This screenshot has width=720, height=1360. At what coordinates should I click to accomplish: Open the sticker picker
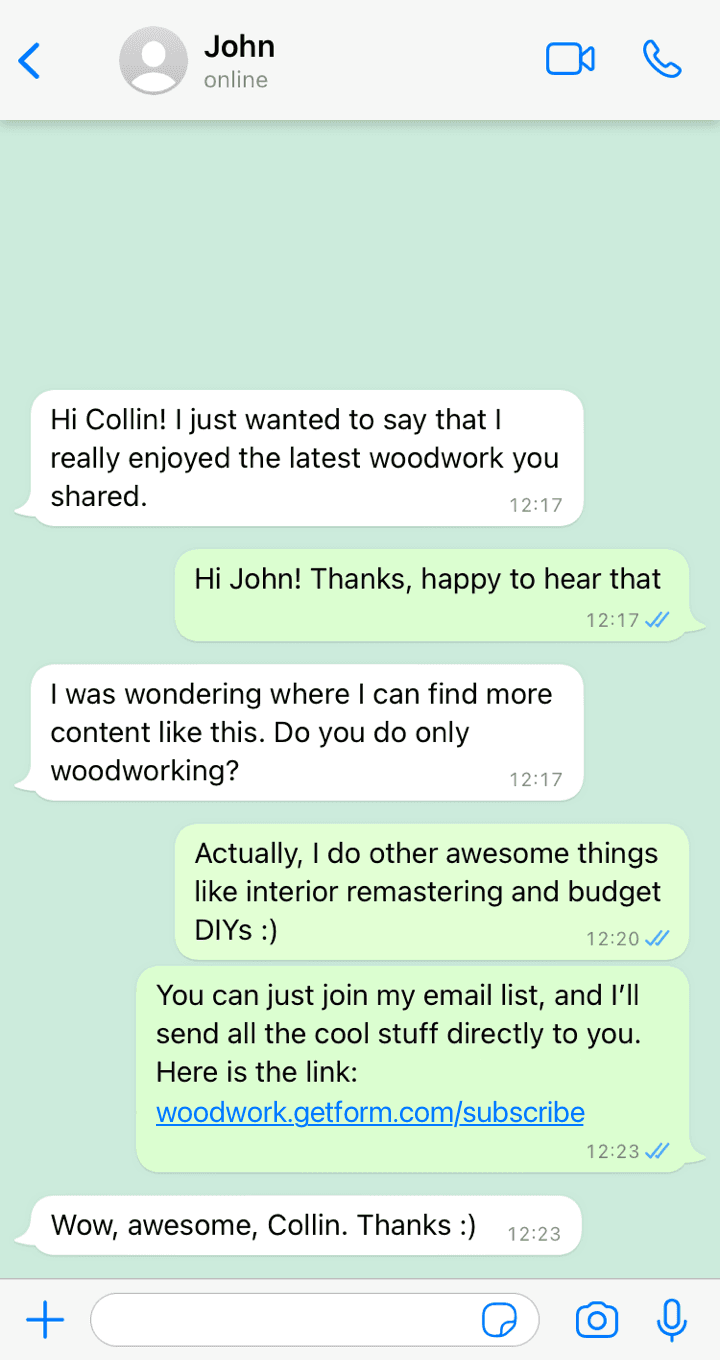tap(499, 1321)
